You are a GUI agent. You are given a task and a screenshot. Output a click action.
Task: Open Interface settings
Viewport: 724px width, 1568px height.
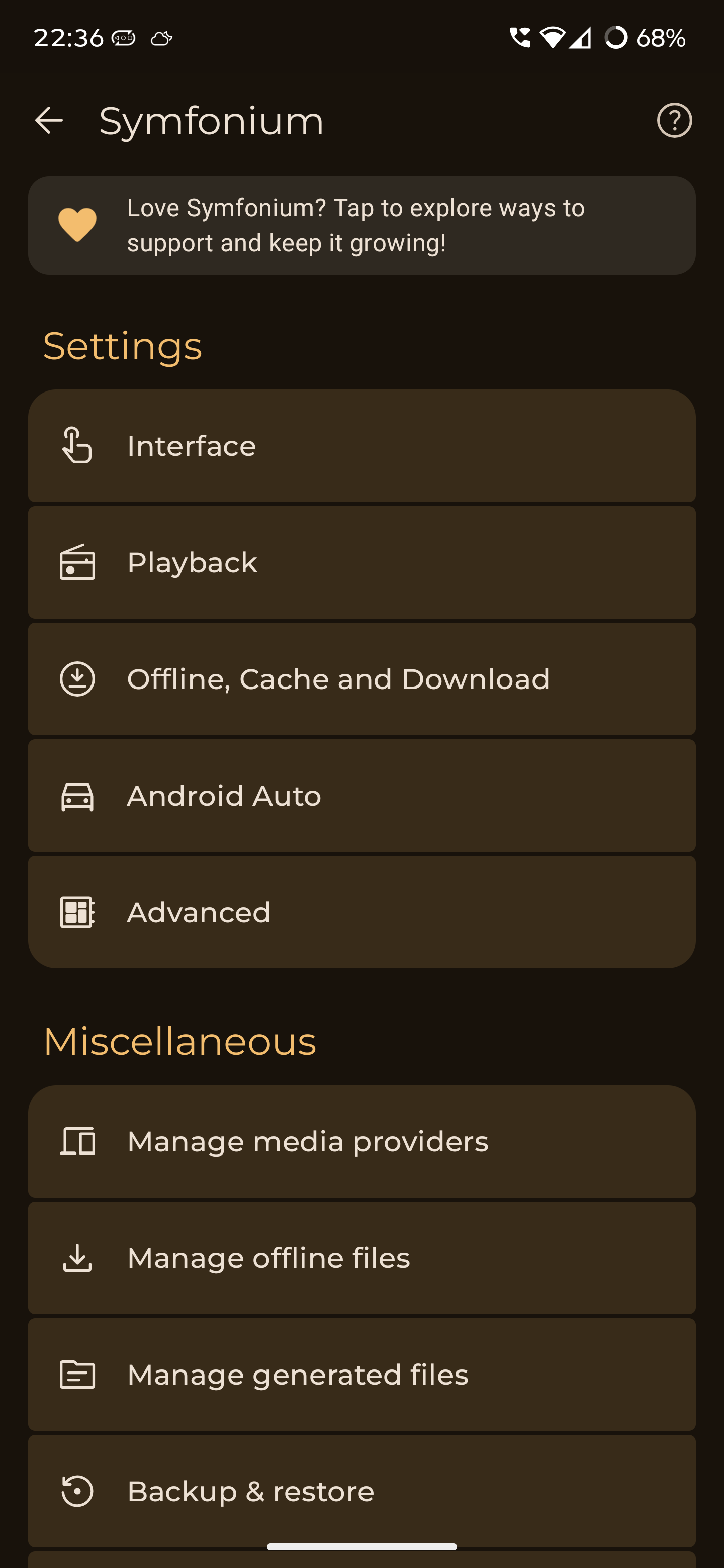tap(361, 446)
